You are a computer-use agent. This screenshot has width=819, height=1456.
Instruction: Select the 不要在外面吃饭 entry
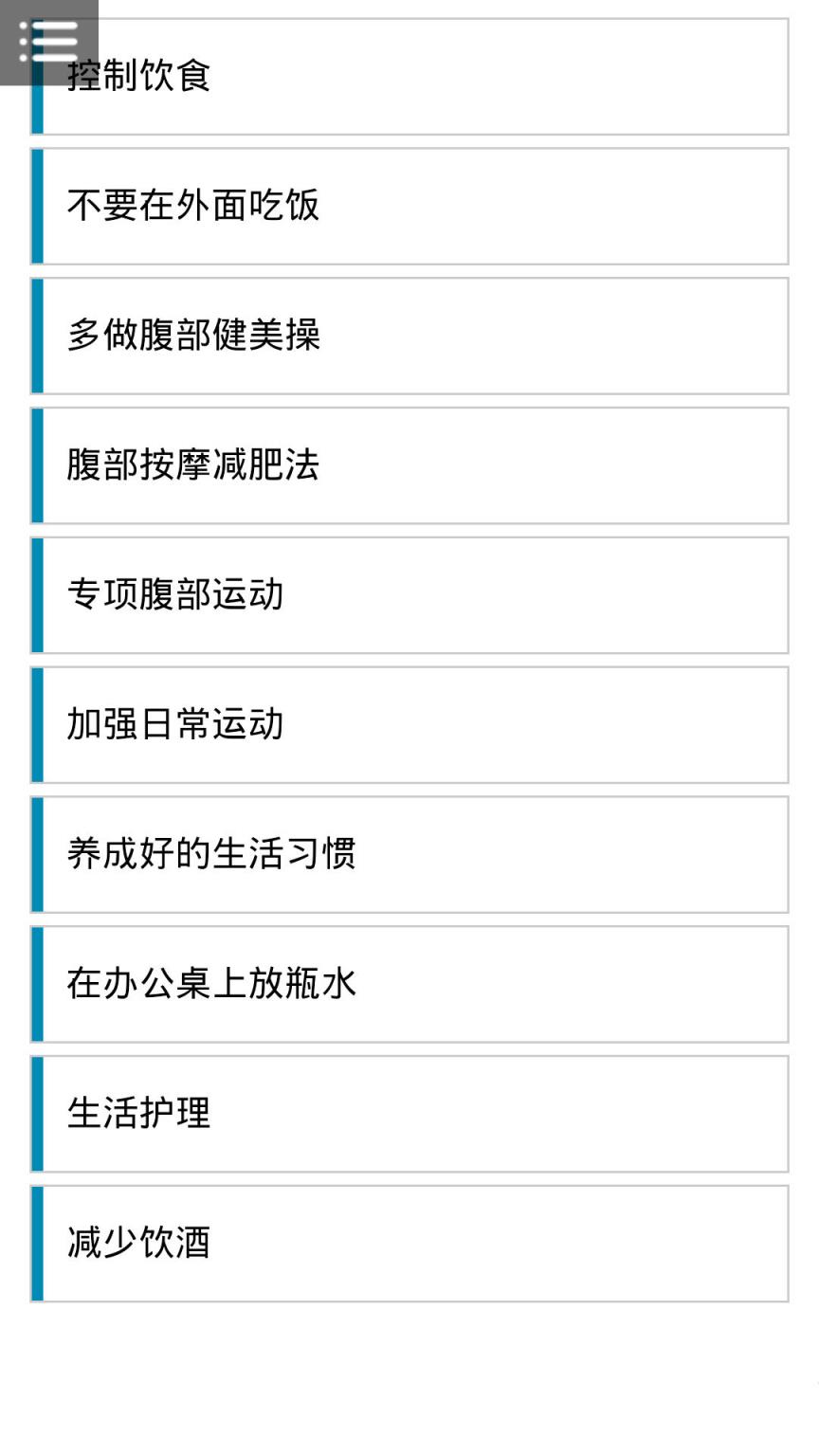pyautogui.click(x=409, y=206)
